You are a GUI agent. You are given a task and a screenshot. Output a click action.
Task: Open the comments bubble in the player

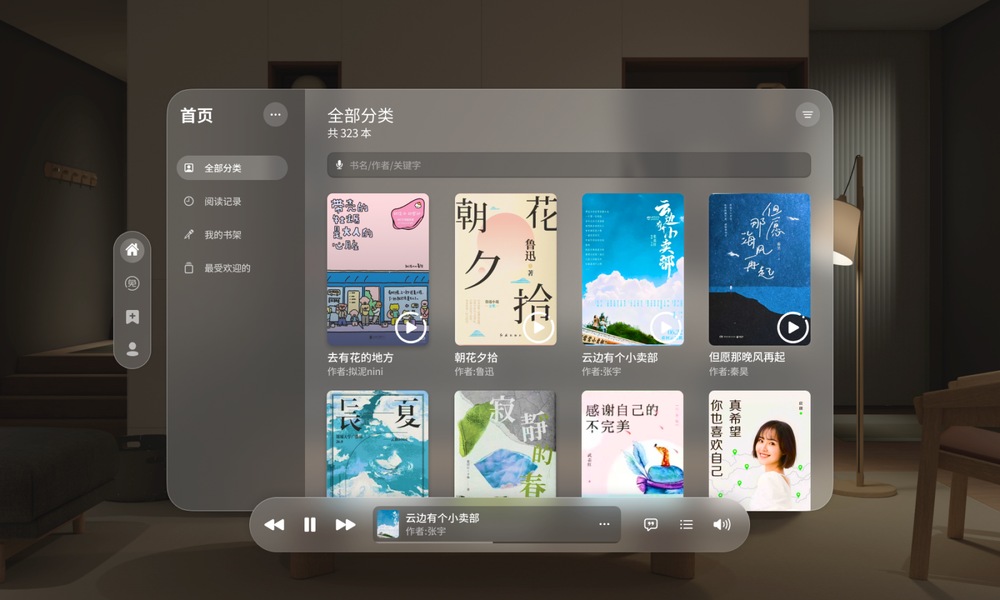pyautogui.click(x=651, y=524)
